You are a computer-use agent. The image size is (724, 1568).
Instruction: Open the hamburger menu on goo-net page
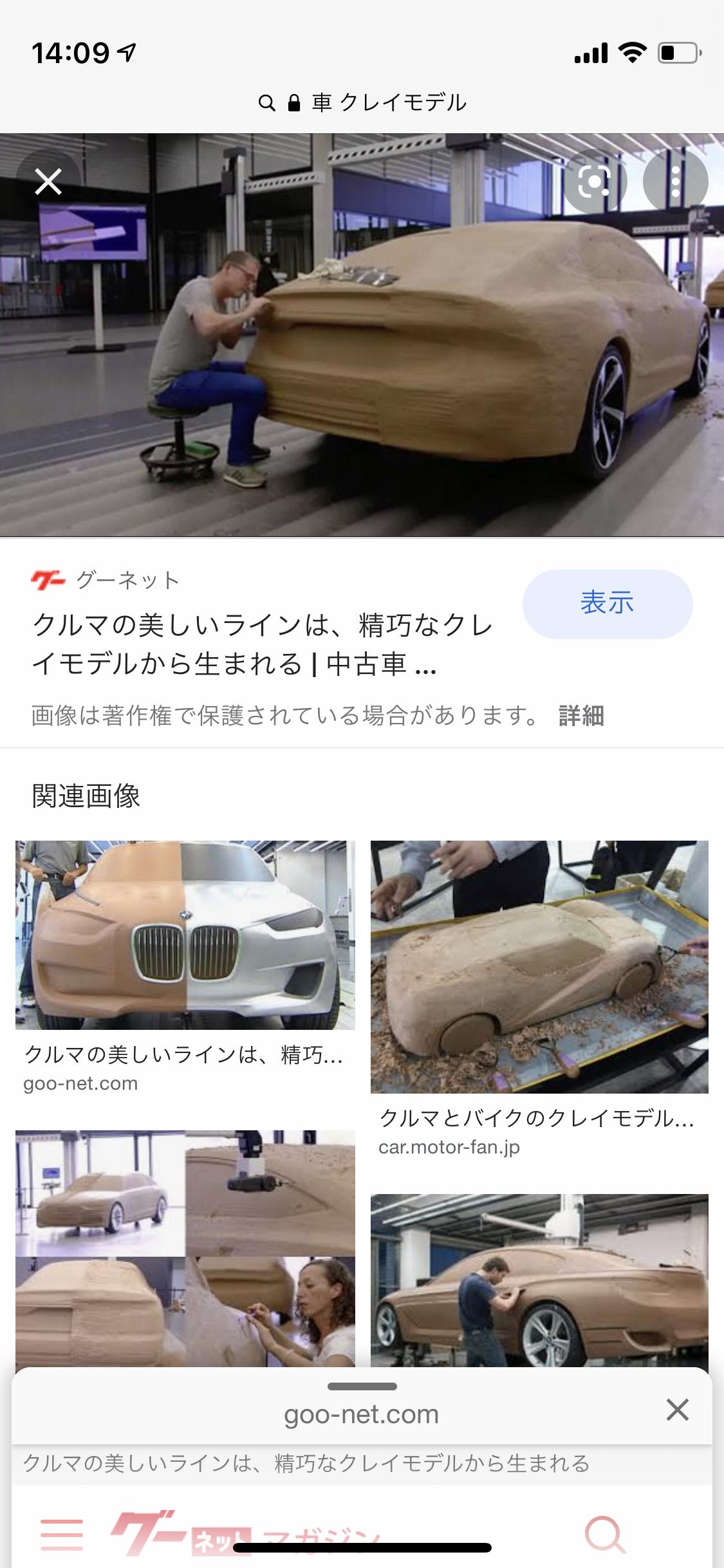tap(62, 1535)
